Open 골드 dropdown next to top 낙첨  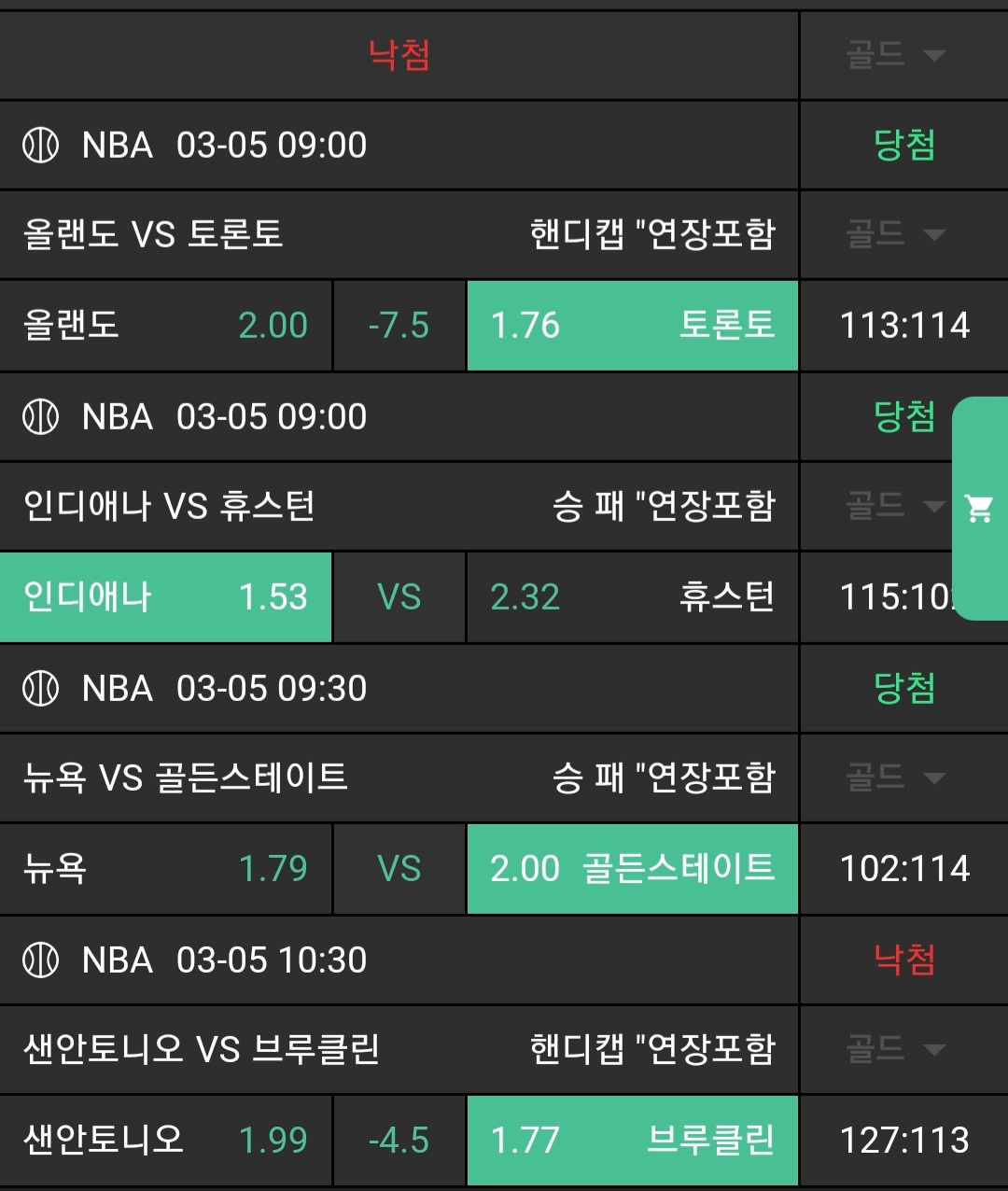click(895, 55)
